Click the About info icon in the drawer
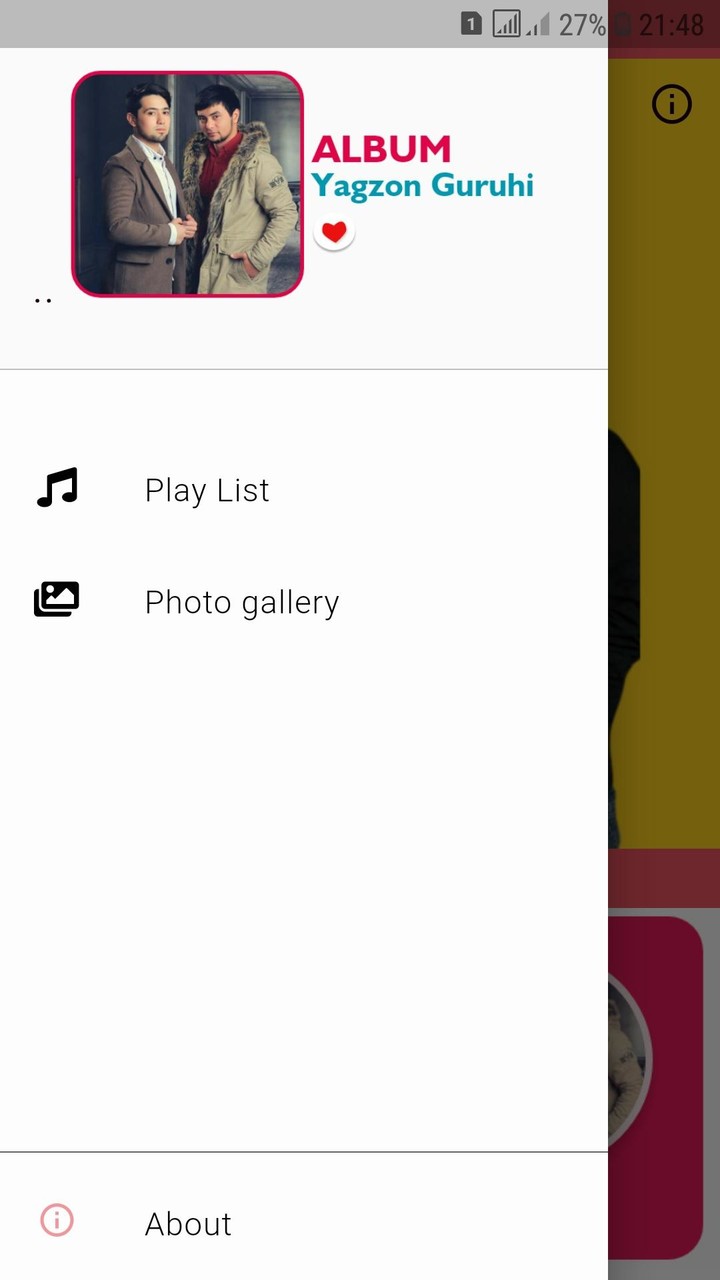 [56, 1220]
